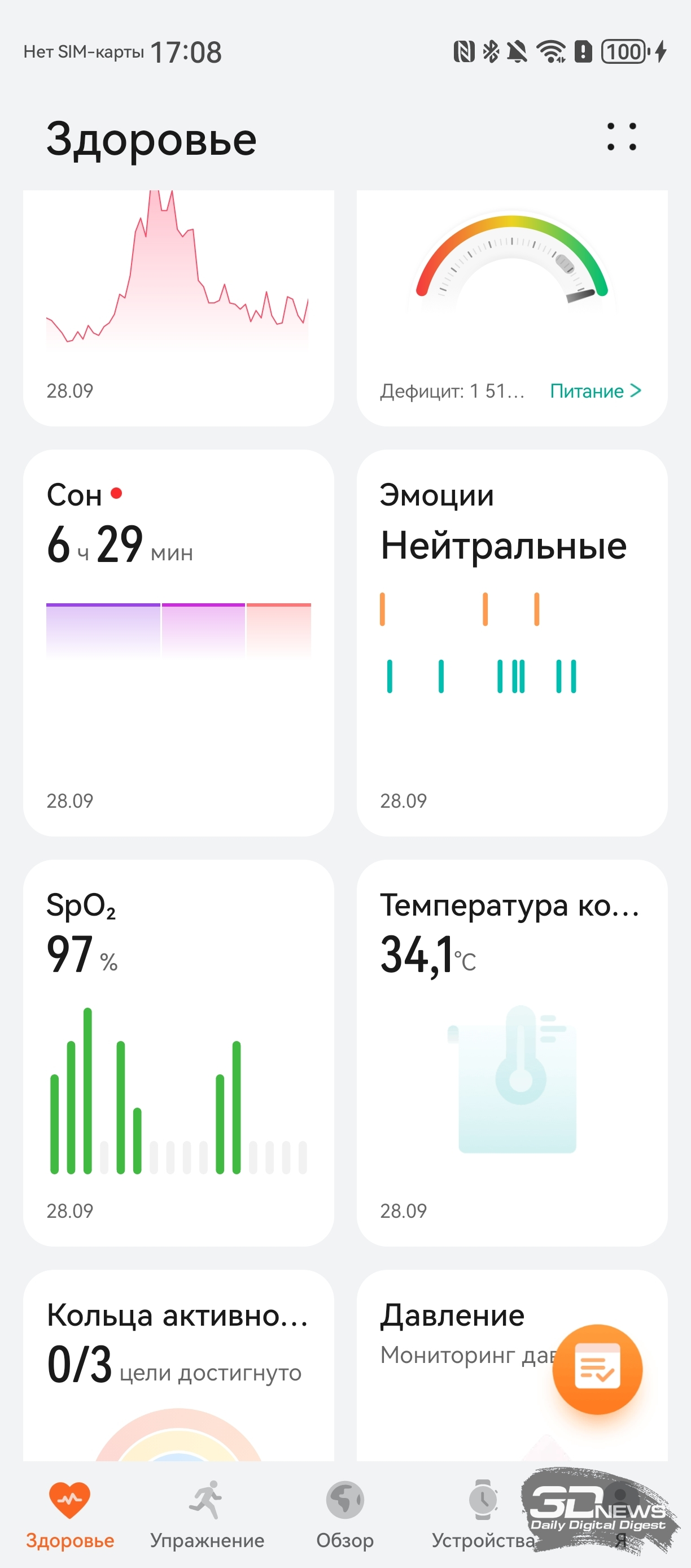This screenshot has height=1568, width=691.
Task: Open the Сон sleep card
Action: (178, 642)
